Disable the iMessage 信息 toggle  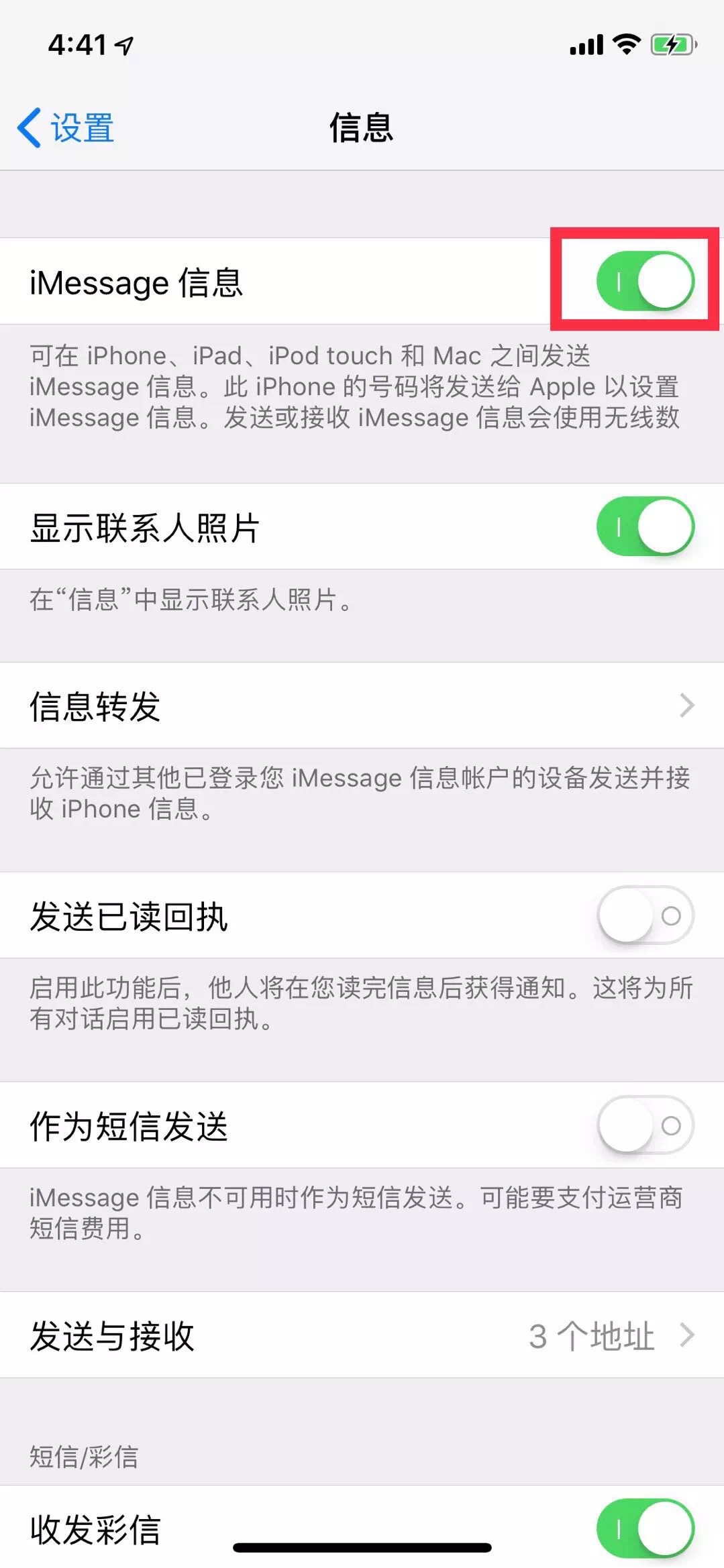[x=644, y=282]
